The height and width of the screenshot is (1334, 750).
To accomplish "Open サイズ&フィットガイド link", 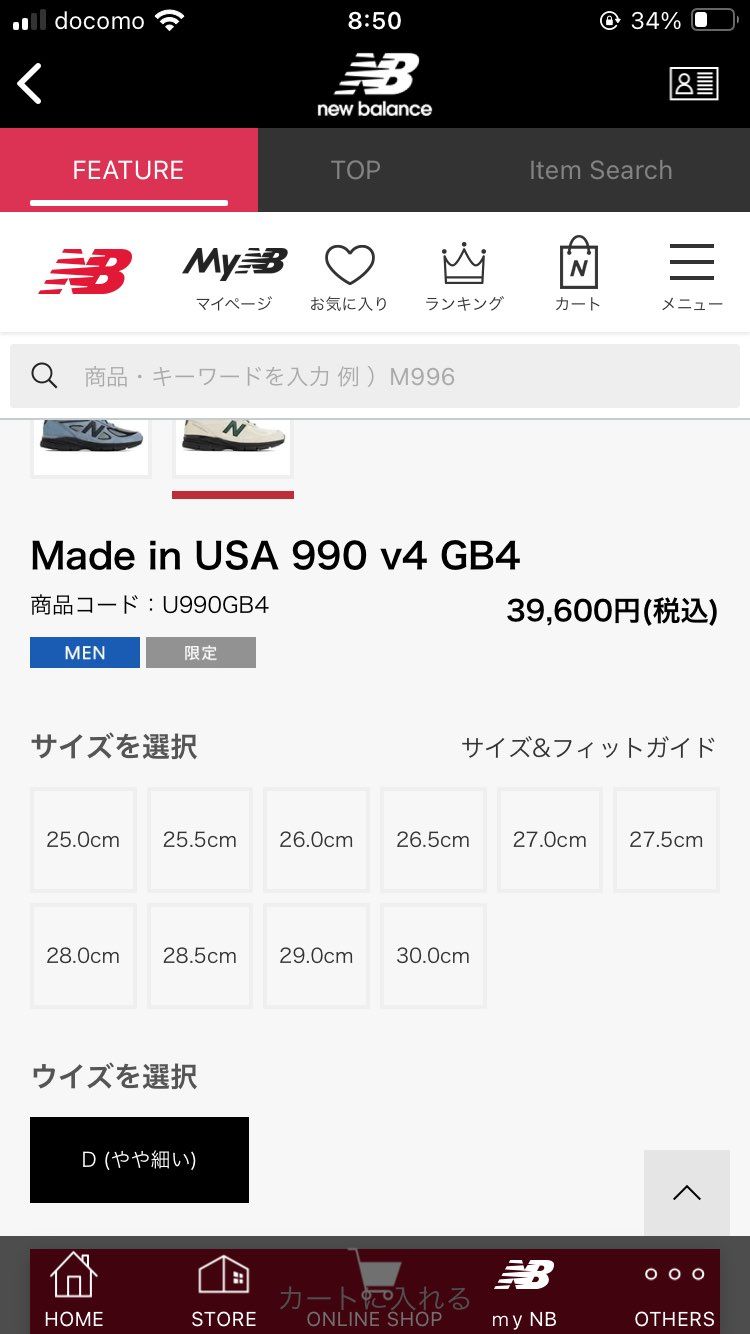I will 589,747.
